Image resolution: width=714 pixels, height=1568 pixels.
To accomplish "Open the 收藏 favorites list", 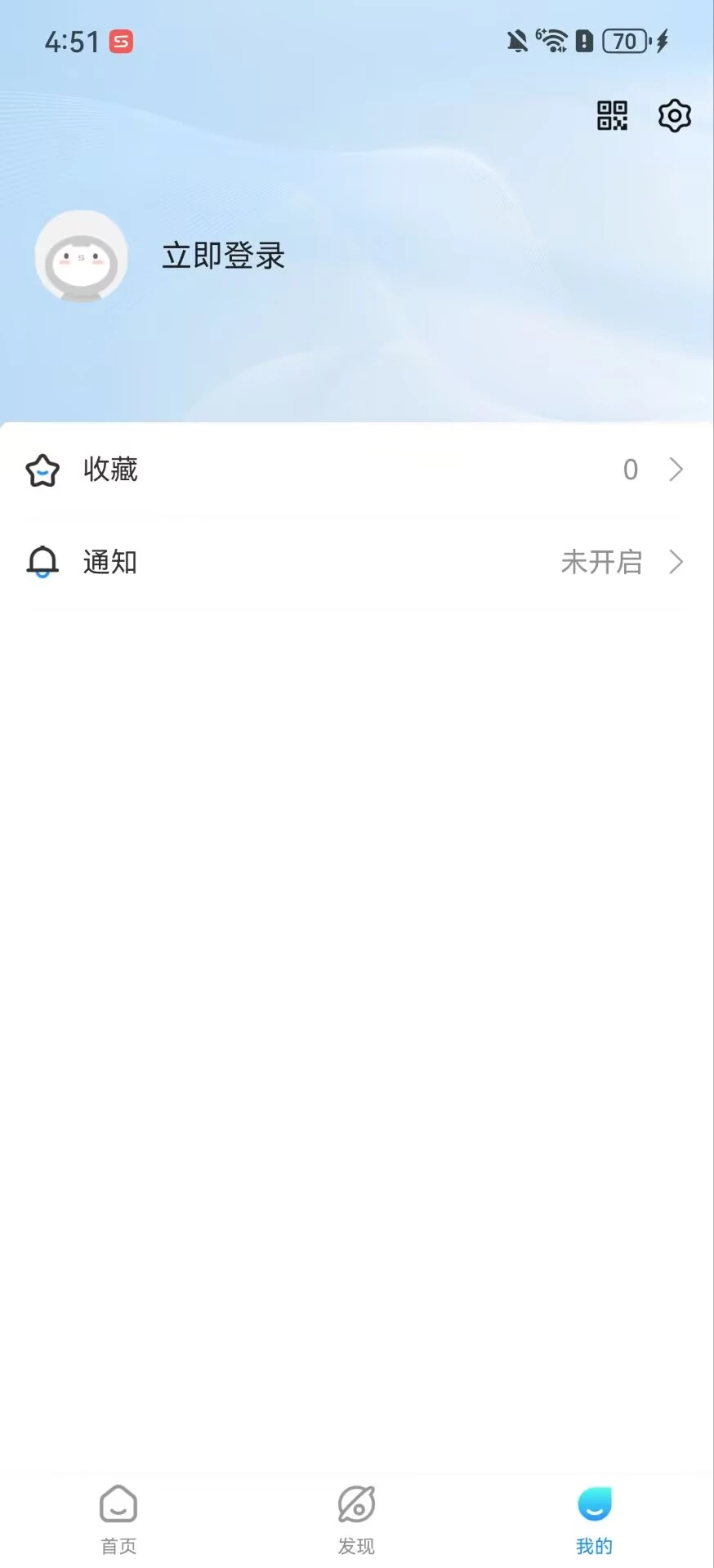I will coord(110,470).
